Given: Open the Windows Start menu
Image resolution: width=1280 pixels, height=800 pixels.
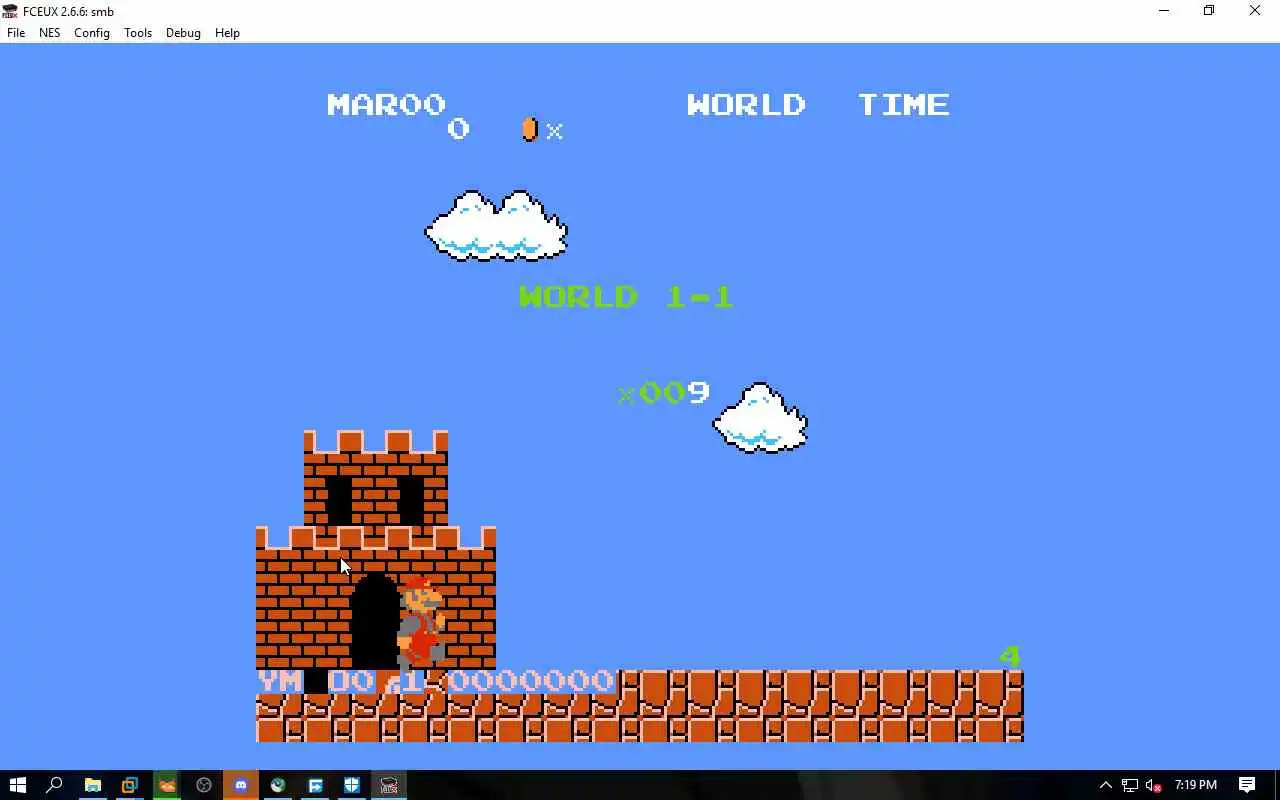Looking at the screenshot, I should [x=17, y=785].
